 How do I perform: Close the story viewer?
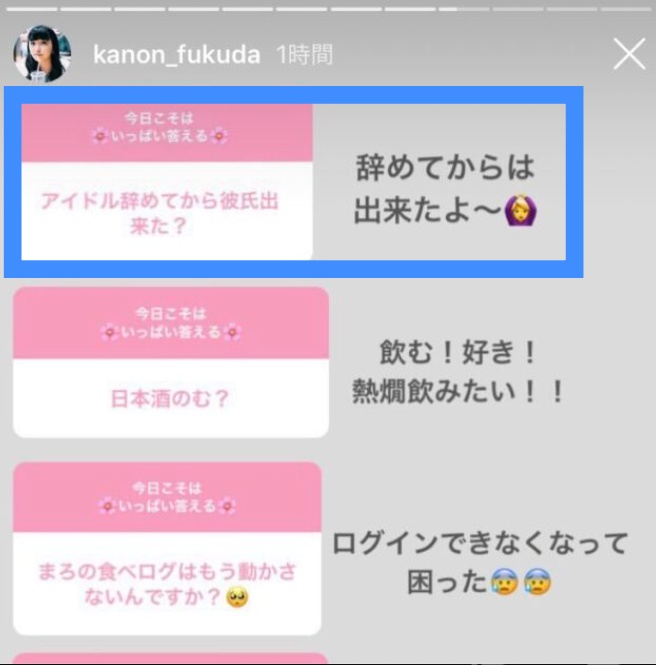point(629,54)
